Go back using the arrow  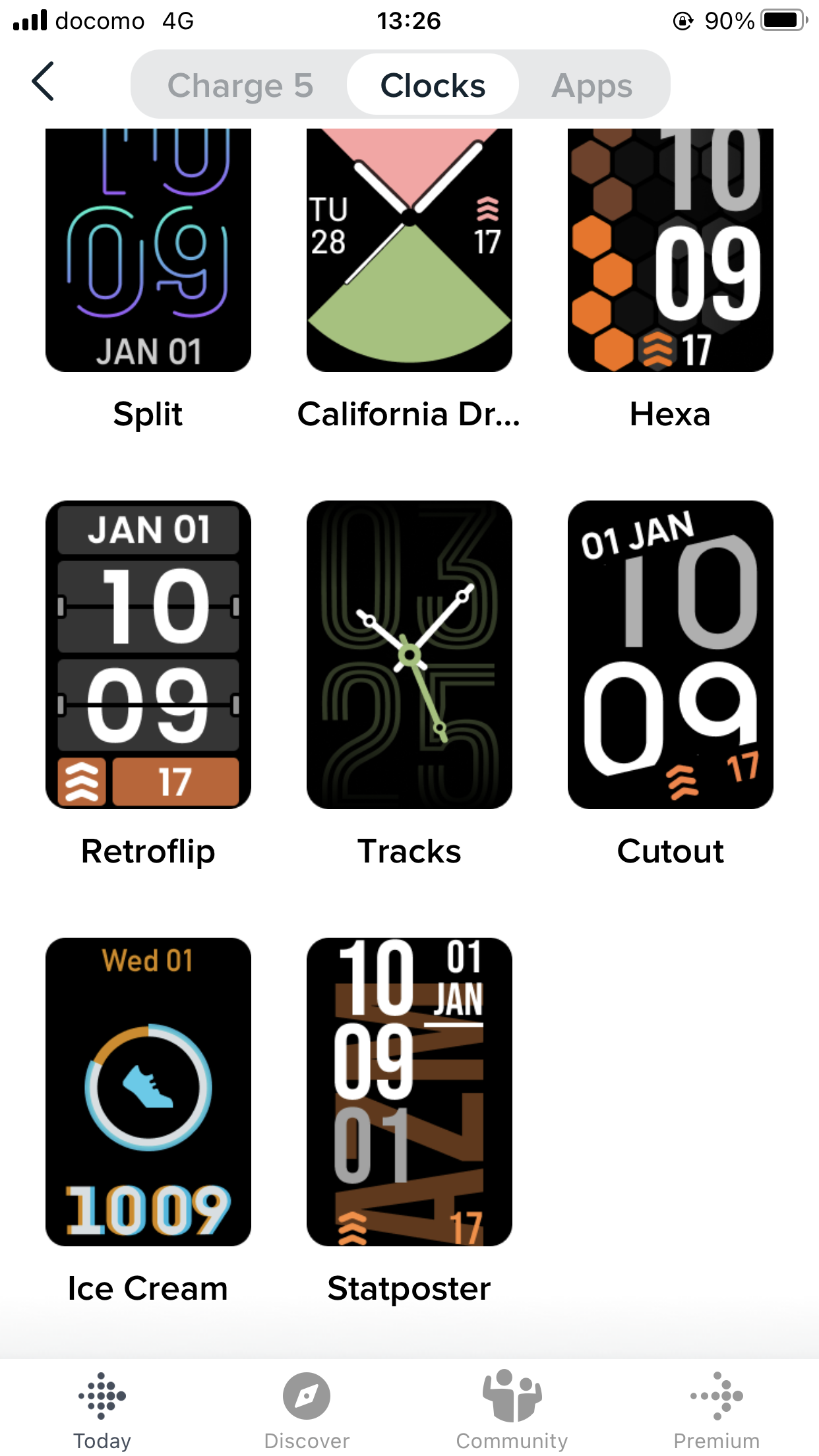pyautogui.click(x=43, y=82)
